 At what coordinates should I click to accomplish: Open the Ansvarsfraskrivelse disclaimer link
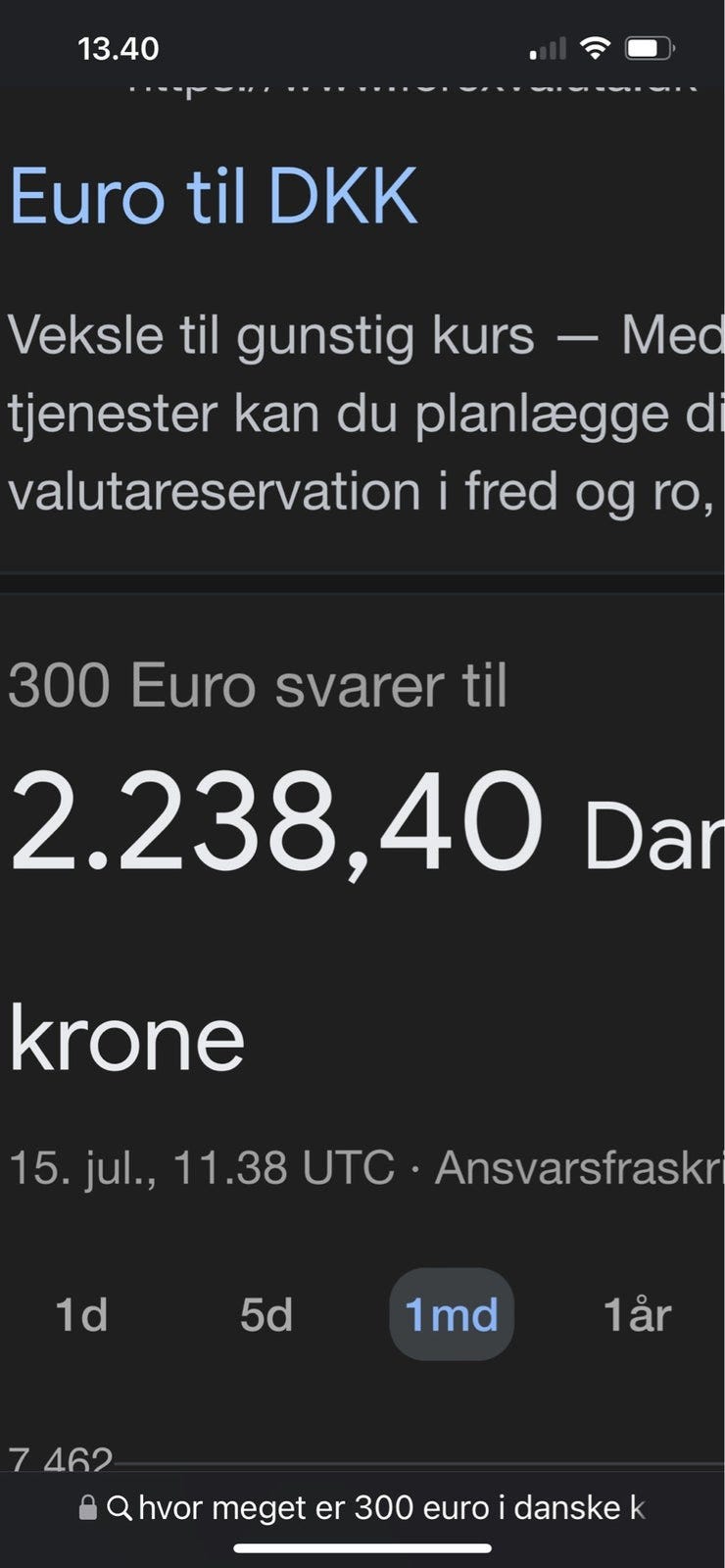click(x=578, y=1167)
